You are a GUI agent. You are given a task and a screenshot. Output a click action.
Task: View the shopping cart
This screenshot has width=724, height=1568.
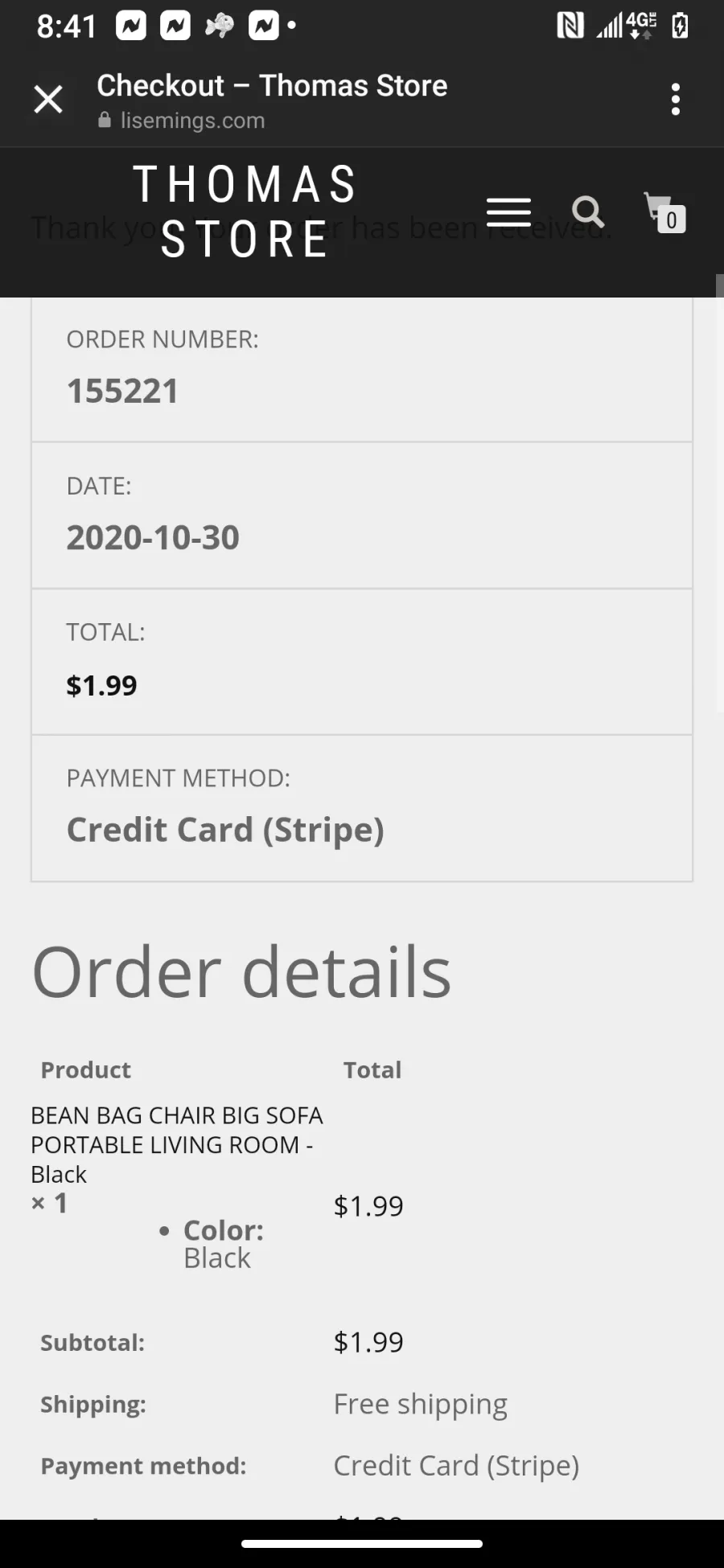664,212
